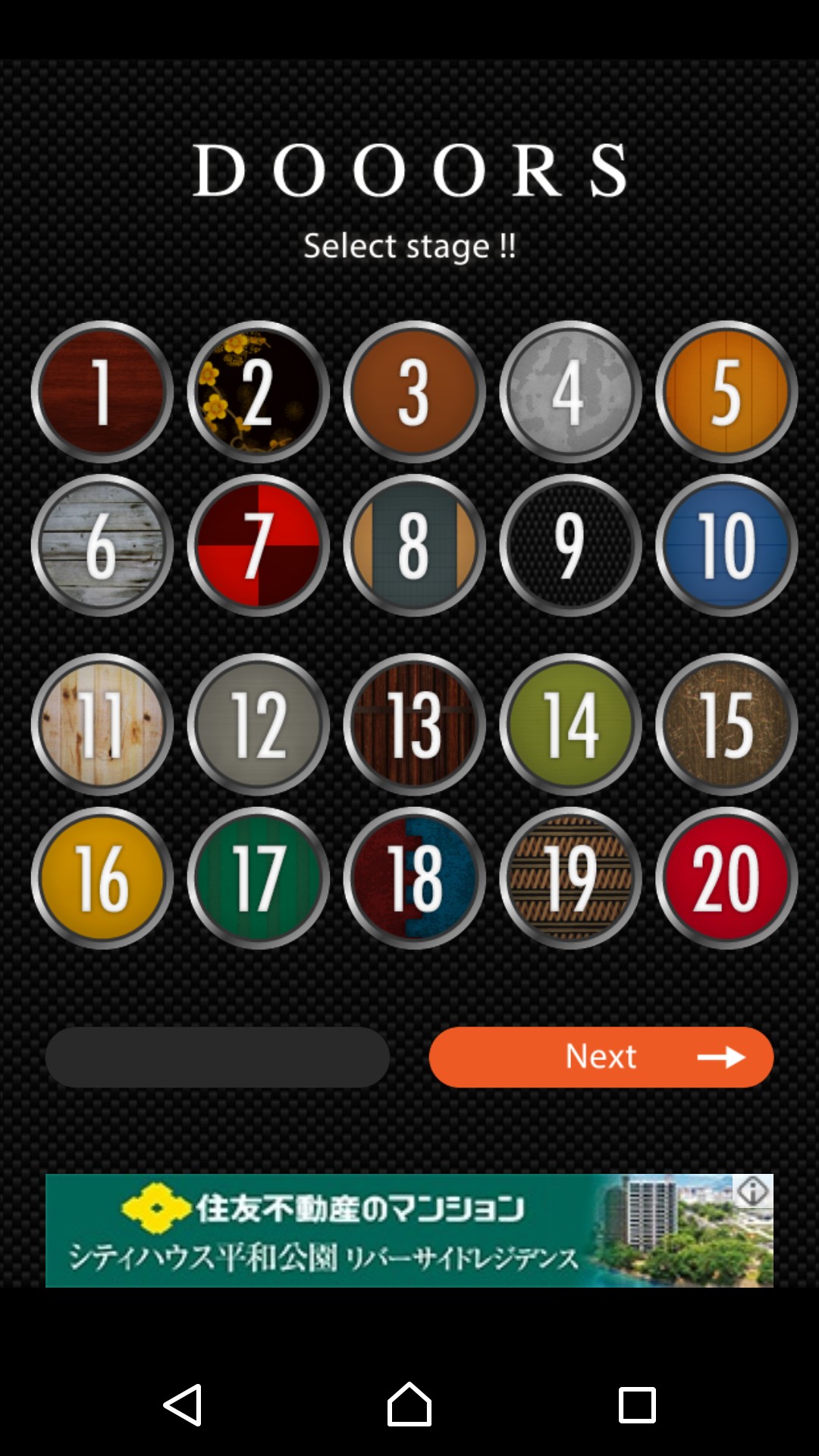Open stage 7

tap(259, 545)
